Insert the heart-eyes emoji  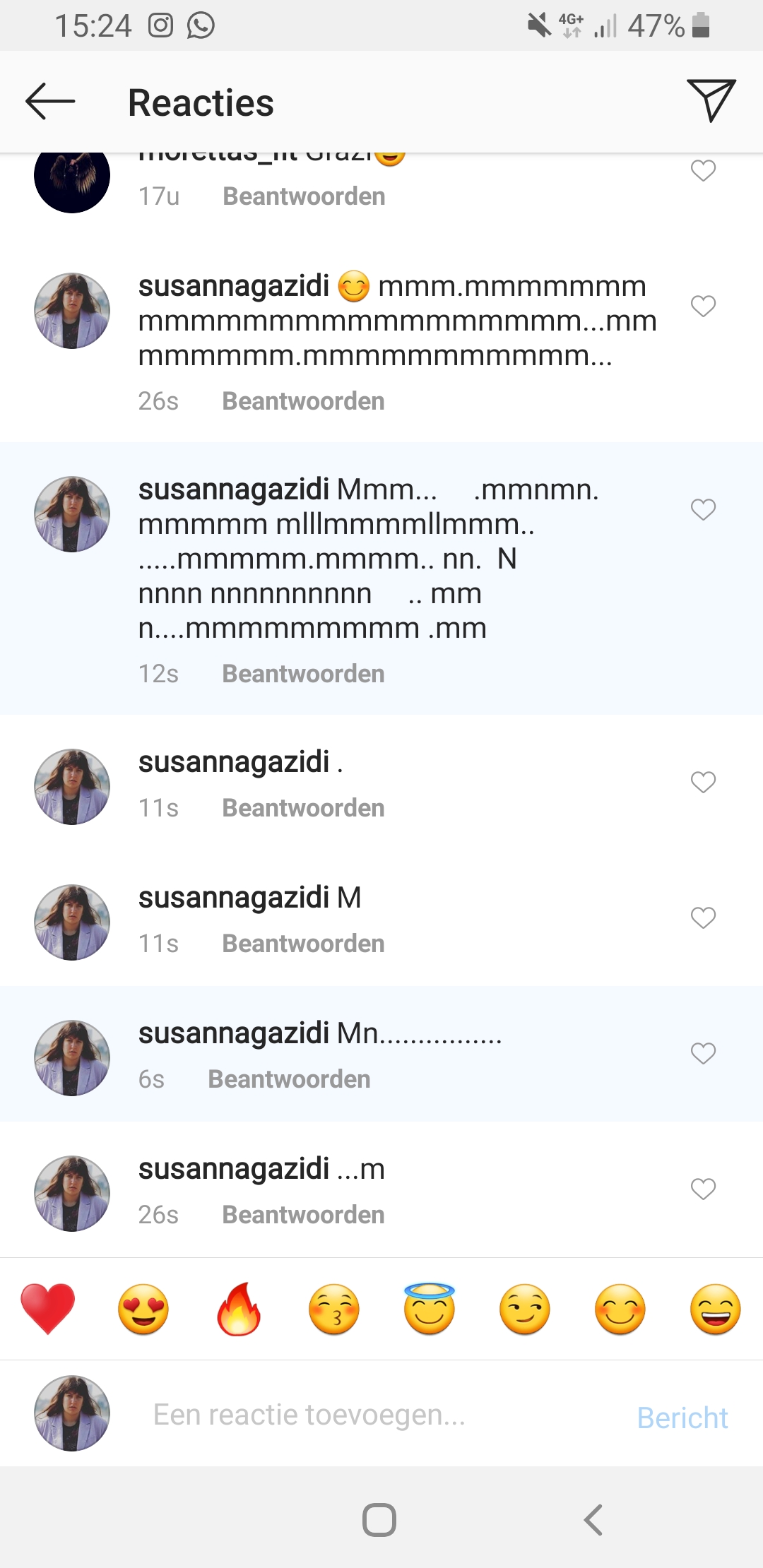point(143,1309)
